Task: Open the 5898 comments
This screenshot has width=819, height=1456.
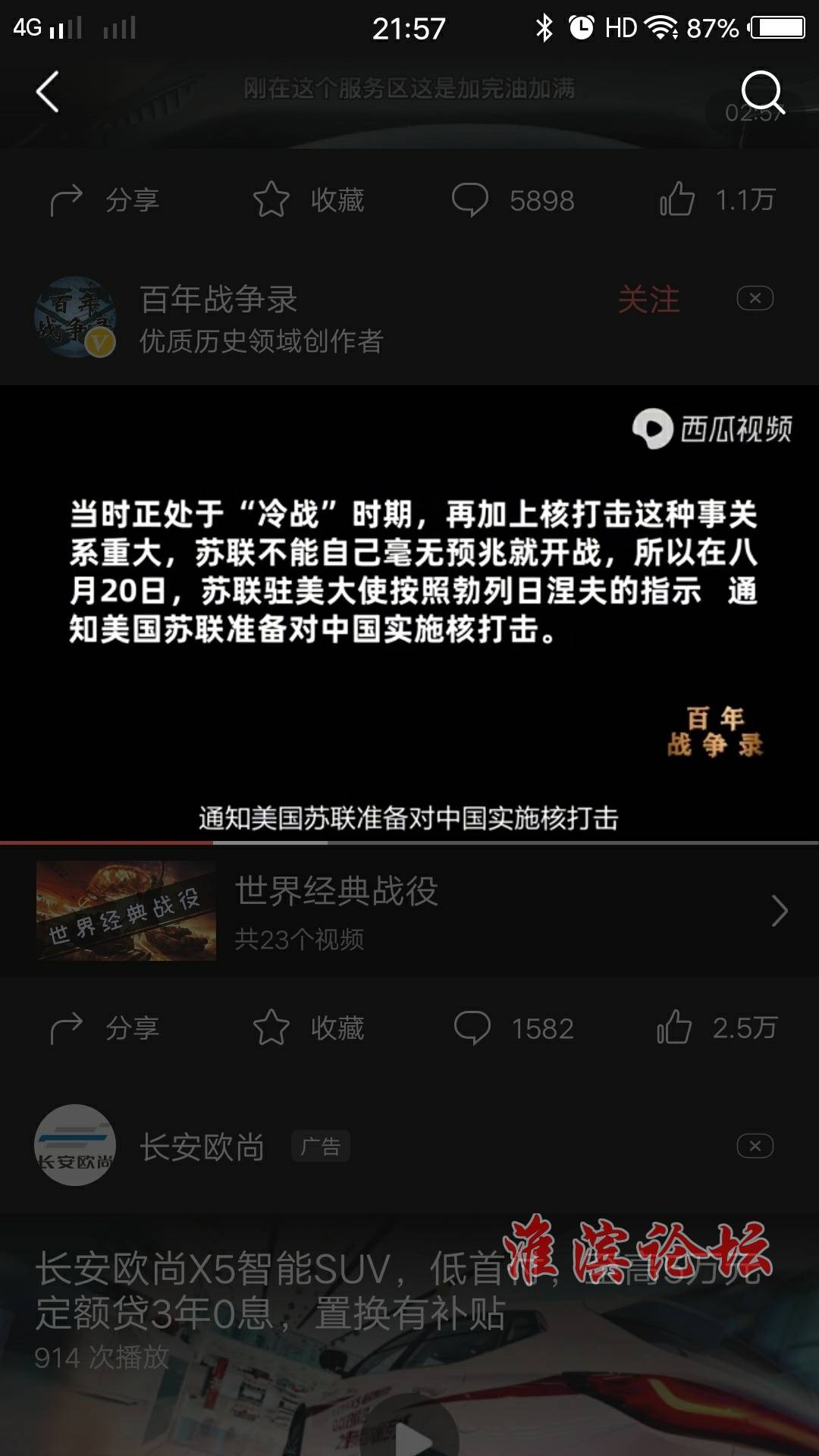Action: (513, 200)
